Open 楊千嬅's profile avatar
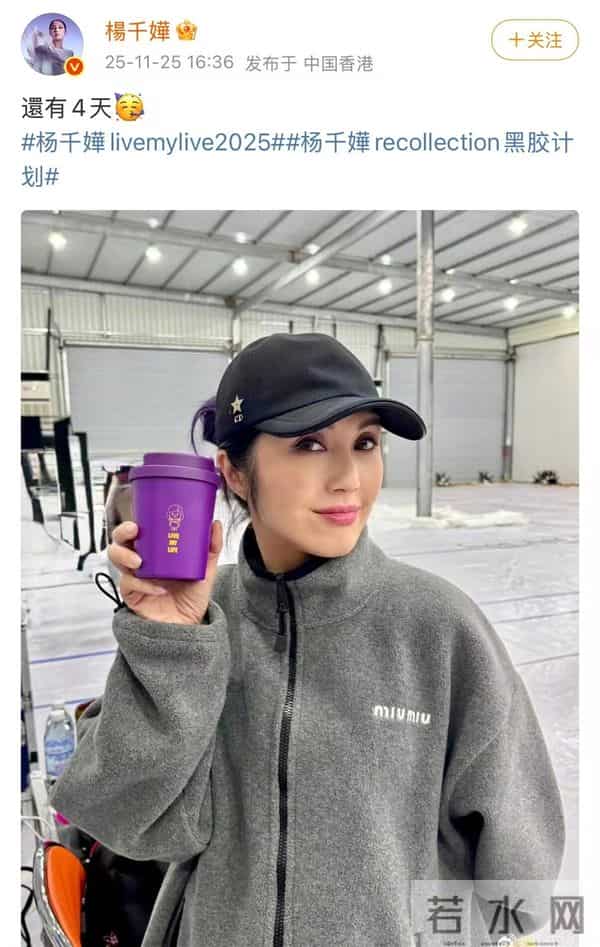This screenshot has height=947, width=600. pos(52,44)
